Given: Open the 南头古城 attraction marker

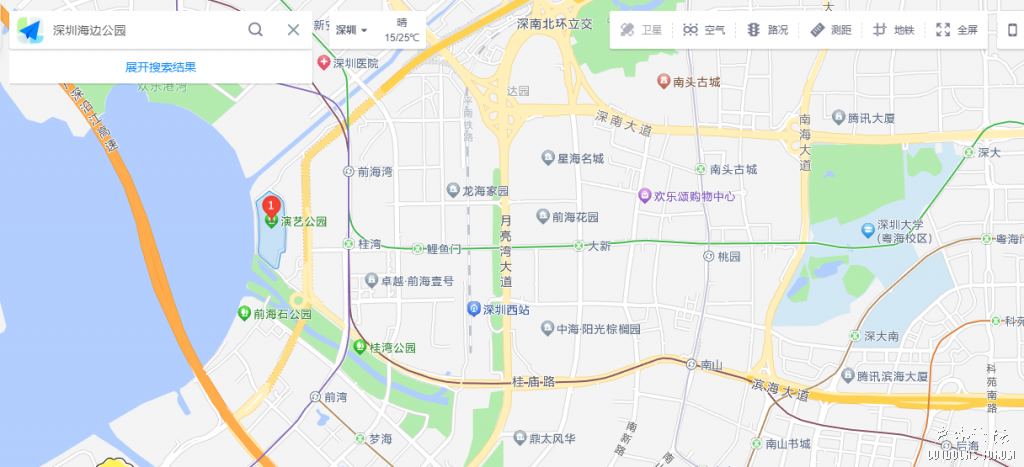Looking at the screenshot, I should click(x=663, y=81).
